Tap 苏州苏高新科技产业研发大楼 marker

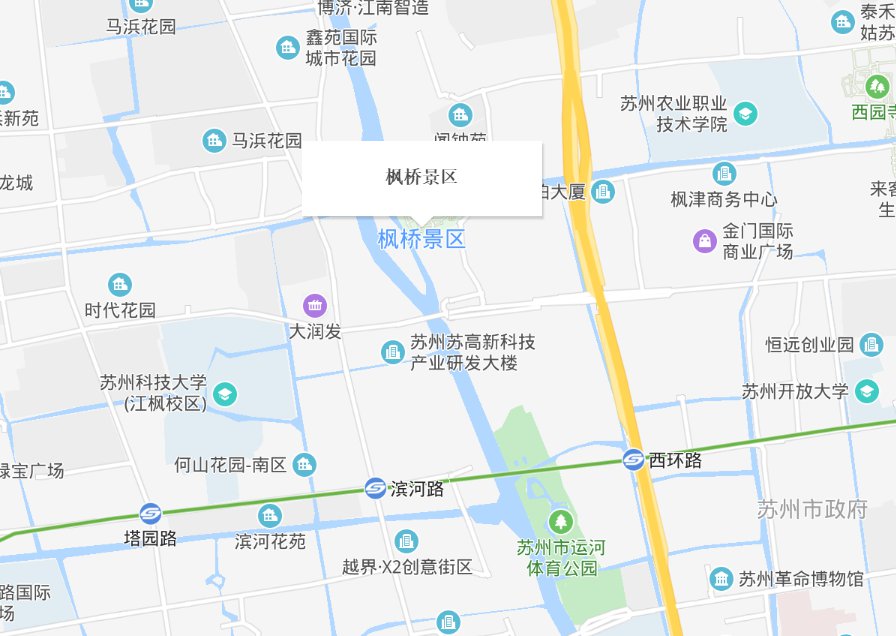click(392, 352)
